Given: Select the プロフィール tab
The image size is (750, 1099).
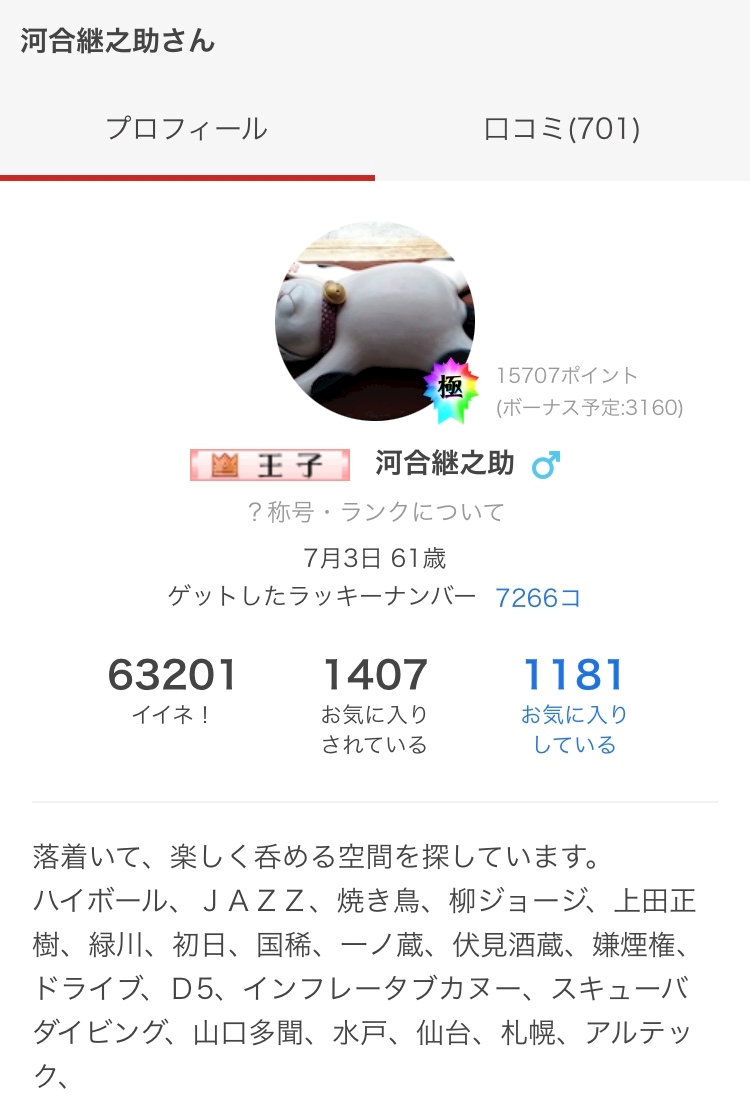Looking at the screenshot, I should (x=187, y=130).
